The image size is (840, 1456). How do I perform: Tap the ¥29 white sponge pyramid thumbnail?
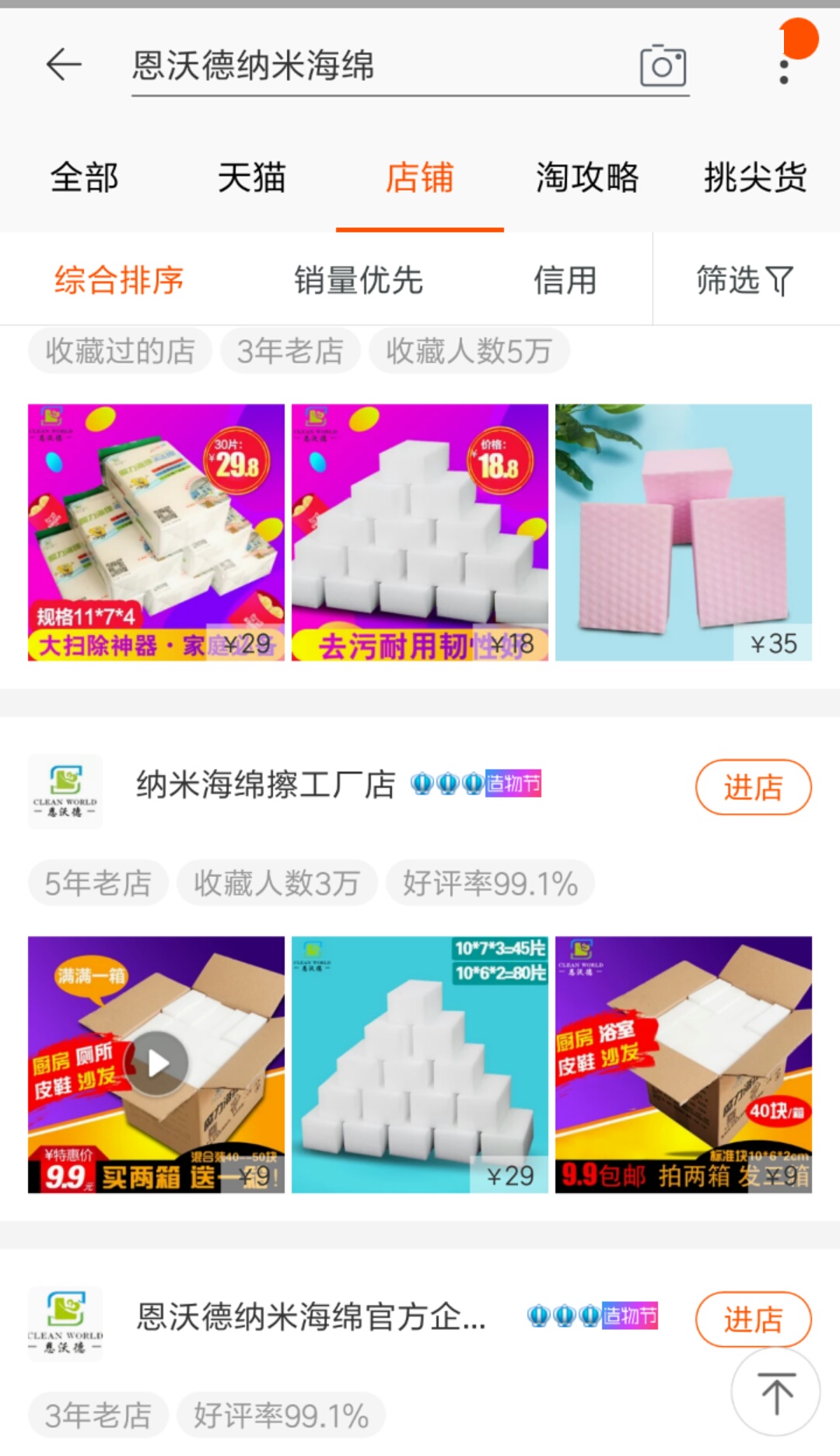point(419,1061)
